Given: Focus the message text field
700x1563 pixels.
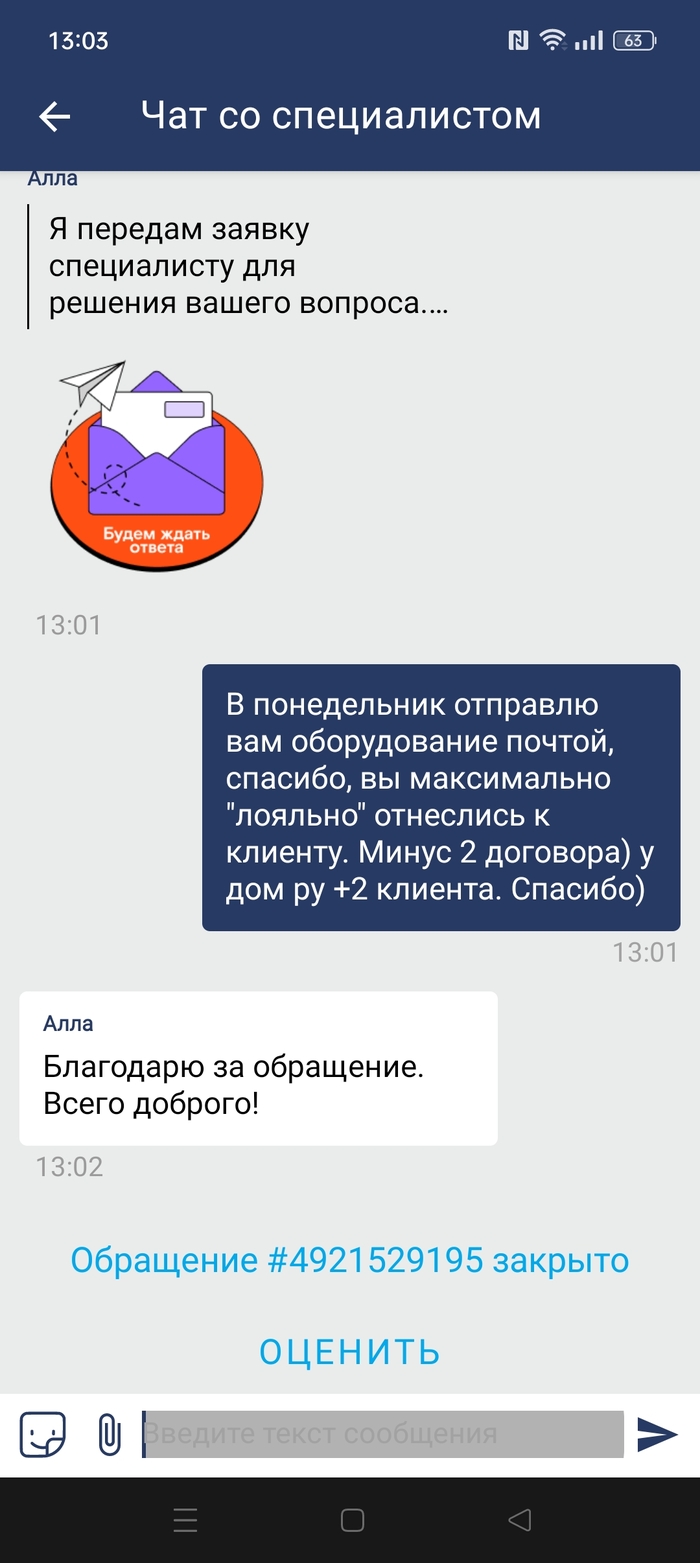Looking at the screenshot, I should (x=383, y=1435).
